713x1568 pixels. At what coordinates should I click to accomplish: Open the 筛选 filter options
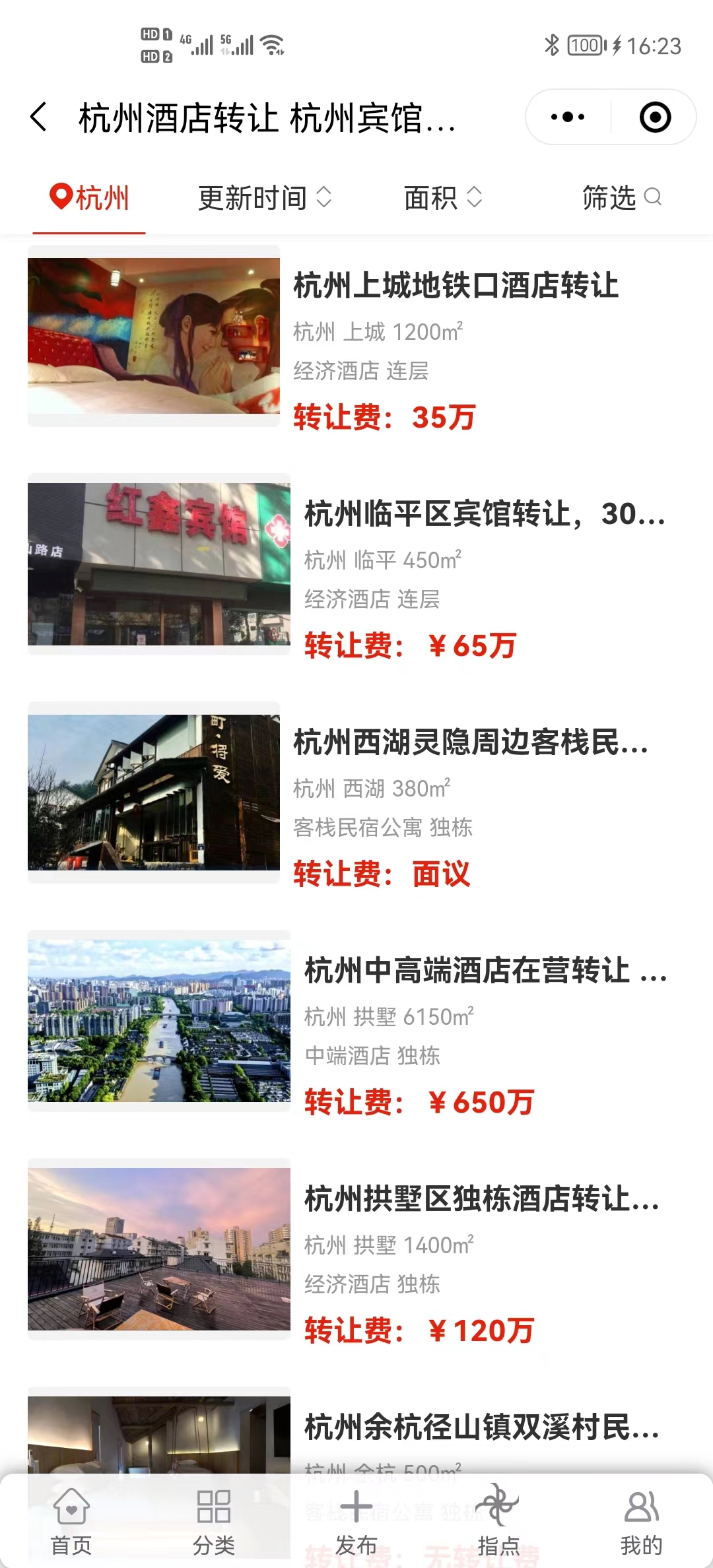point(621,198)
